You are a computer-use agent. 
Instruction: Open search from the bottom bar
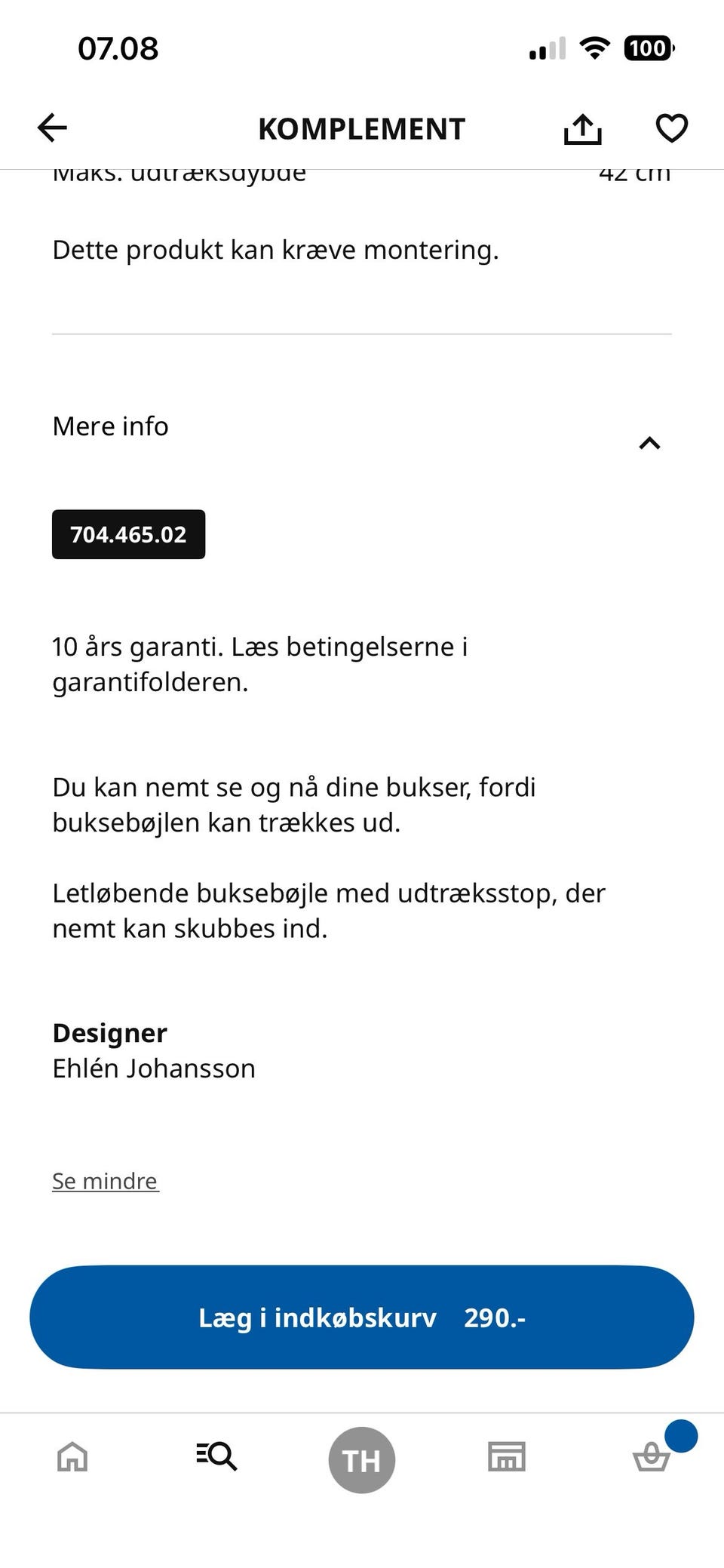(x=215, y=1458)
